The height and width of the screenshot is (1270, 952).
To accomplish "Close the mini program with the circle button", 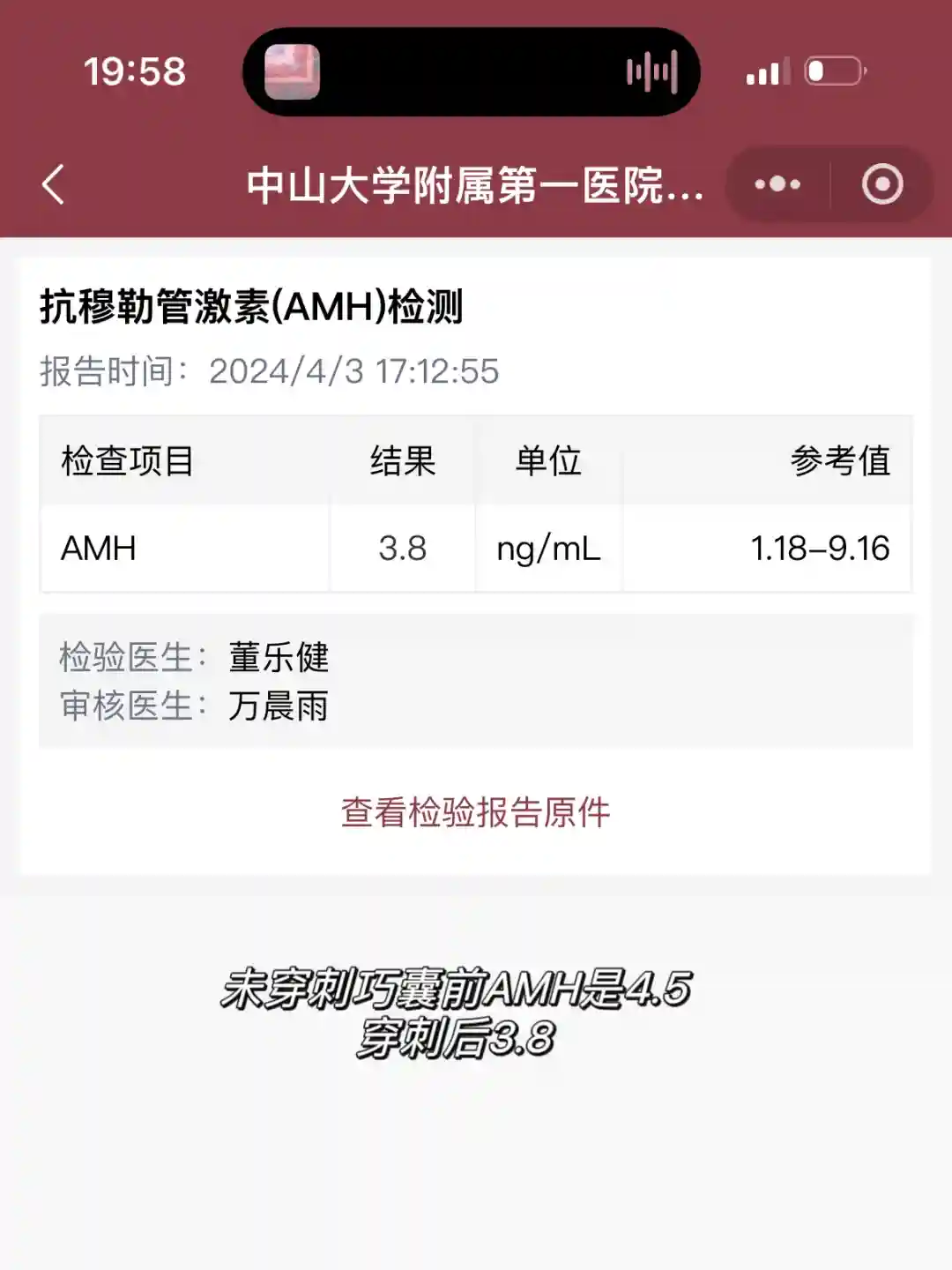I will pos(881,184).
